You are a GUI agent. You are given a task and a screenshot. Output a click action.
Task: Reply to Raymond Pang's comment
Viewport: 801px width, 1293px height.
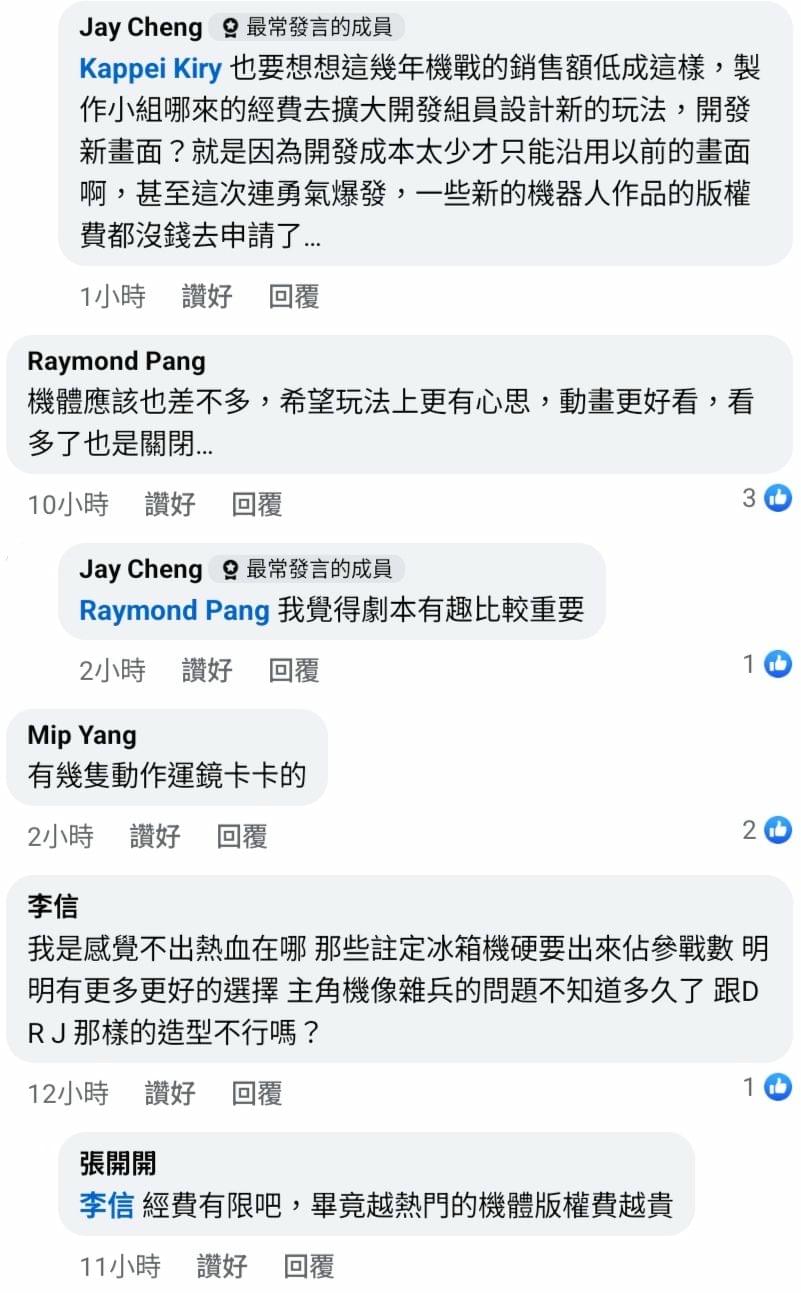[257, 504]
